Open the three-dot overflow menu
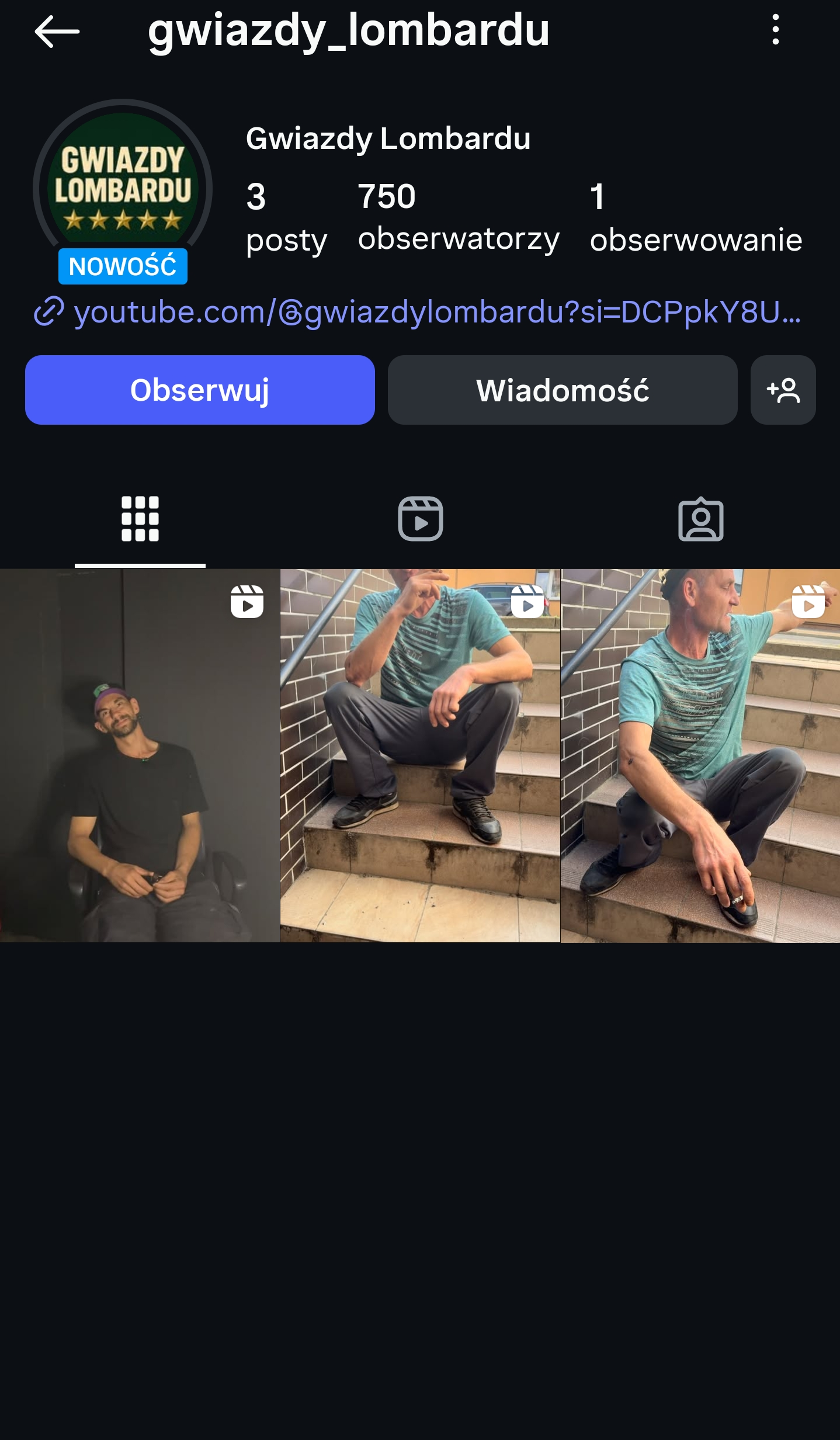 point(775,30)
